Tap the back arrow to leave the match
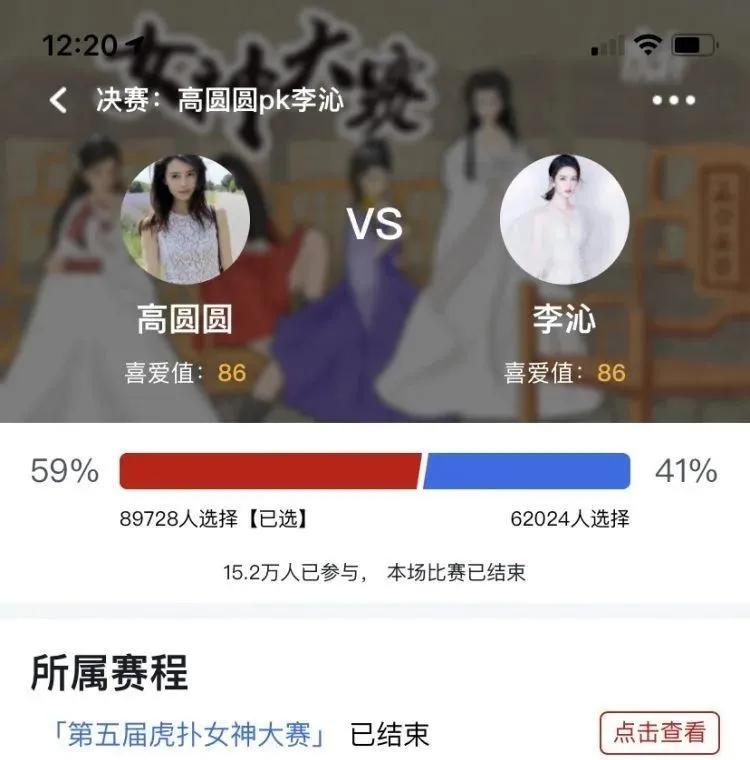Image resolution: width=750 pixels, height=760 pixels. click(58, 99)
